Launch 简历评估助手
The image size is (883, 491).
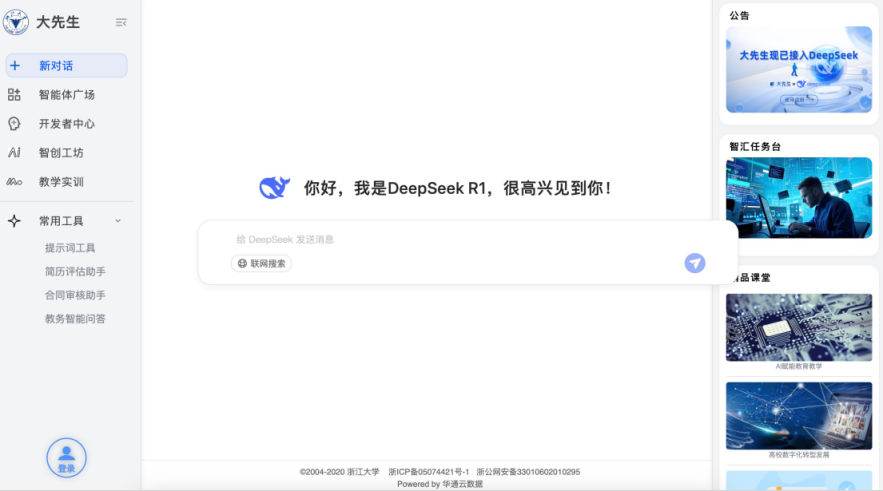(75, 272)
